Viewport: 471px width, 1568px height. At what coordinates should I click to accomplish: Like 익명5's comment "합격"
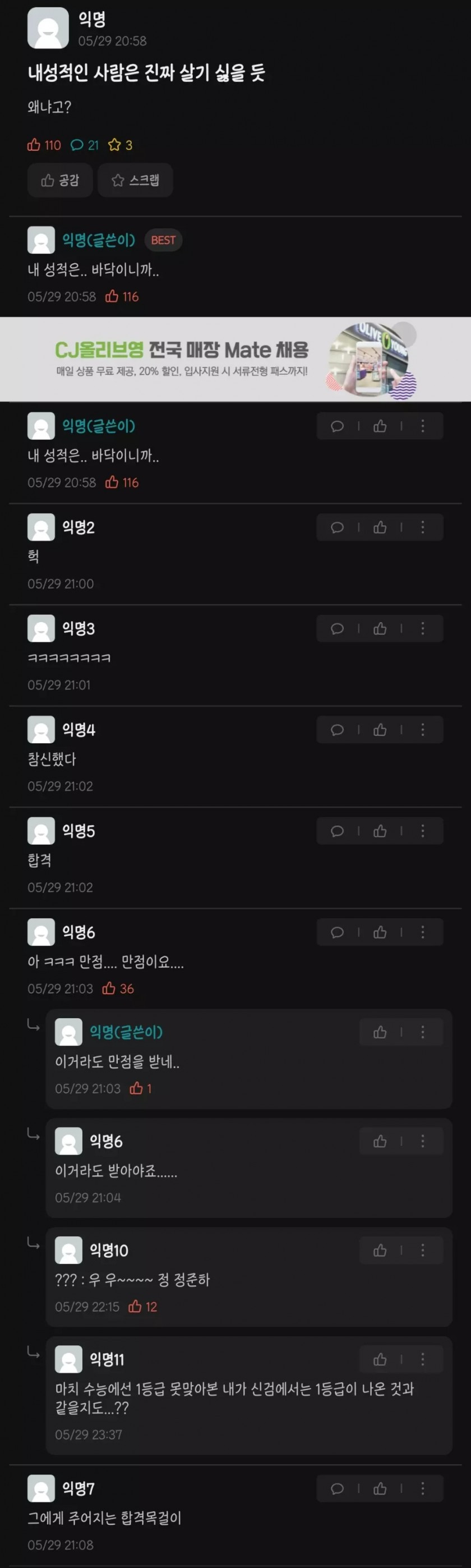[380, 831]
